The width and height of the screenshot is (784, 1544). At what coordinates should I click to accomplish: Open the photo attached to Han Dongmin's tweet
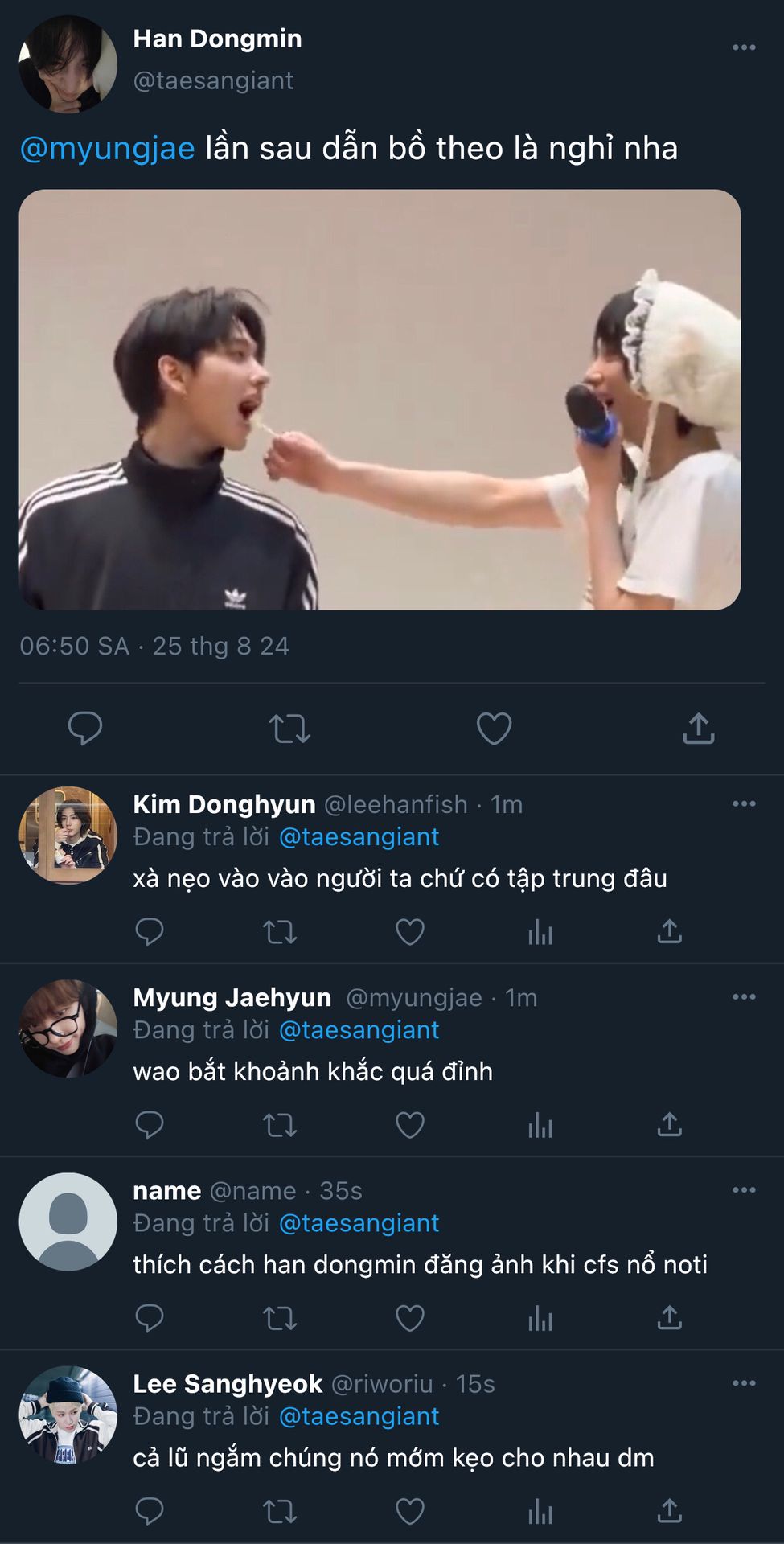(x=380, y=400)
